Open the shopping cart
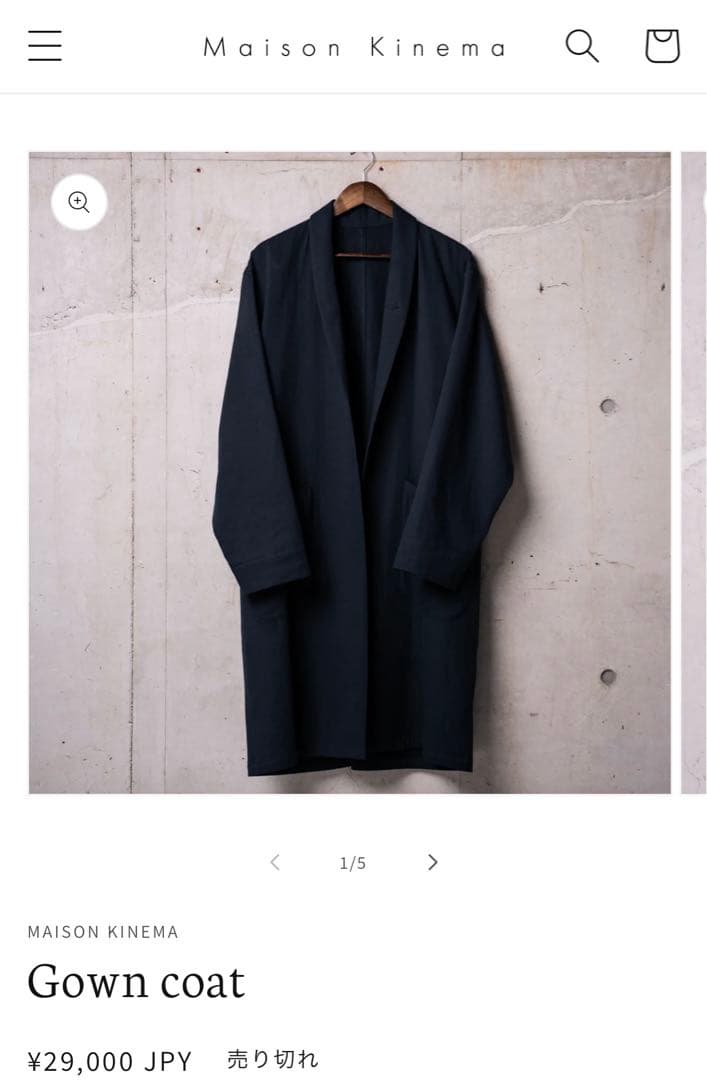707x1080 pixels. pos(662,46)
